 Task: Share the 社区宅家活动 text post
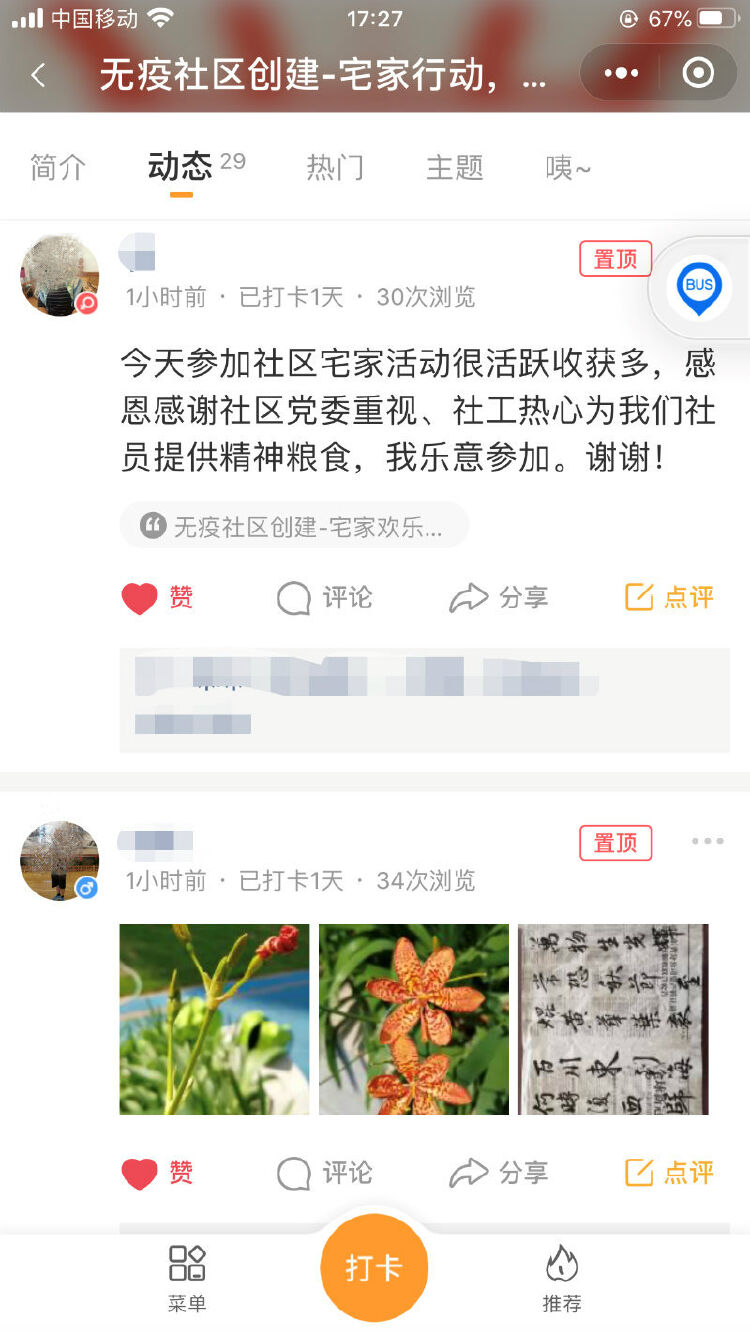(499, 598)
